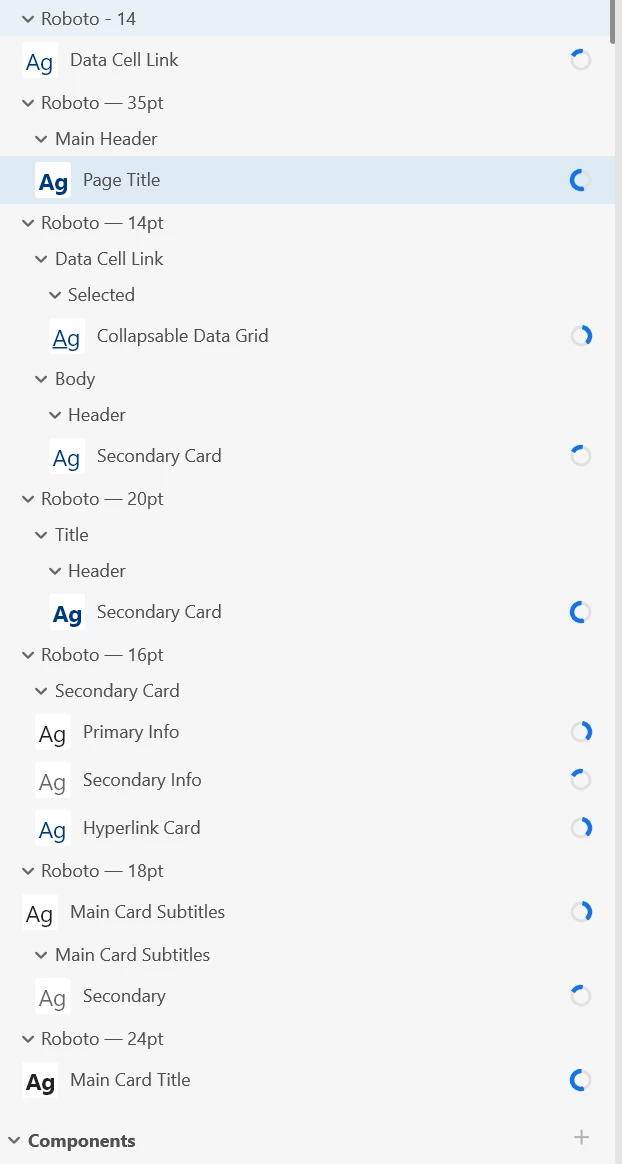Screen dimensions: 622x1164
Task: Select the Data Cell Link text style
Action: [124, 60]
